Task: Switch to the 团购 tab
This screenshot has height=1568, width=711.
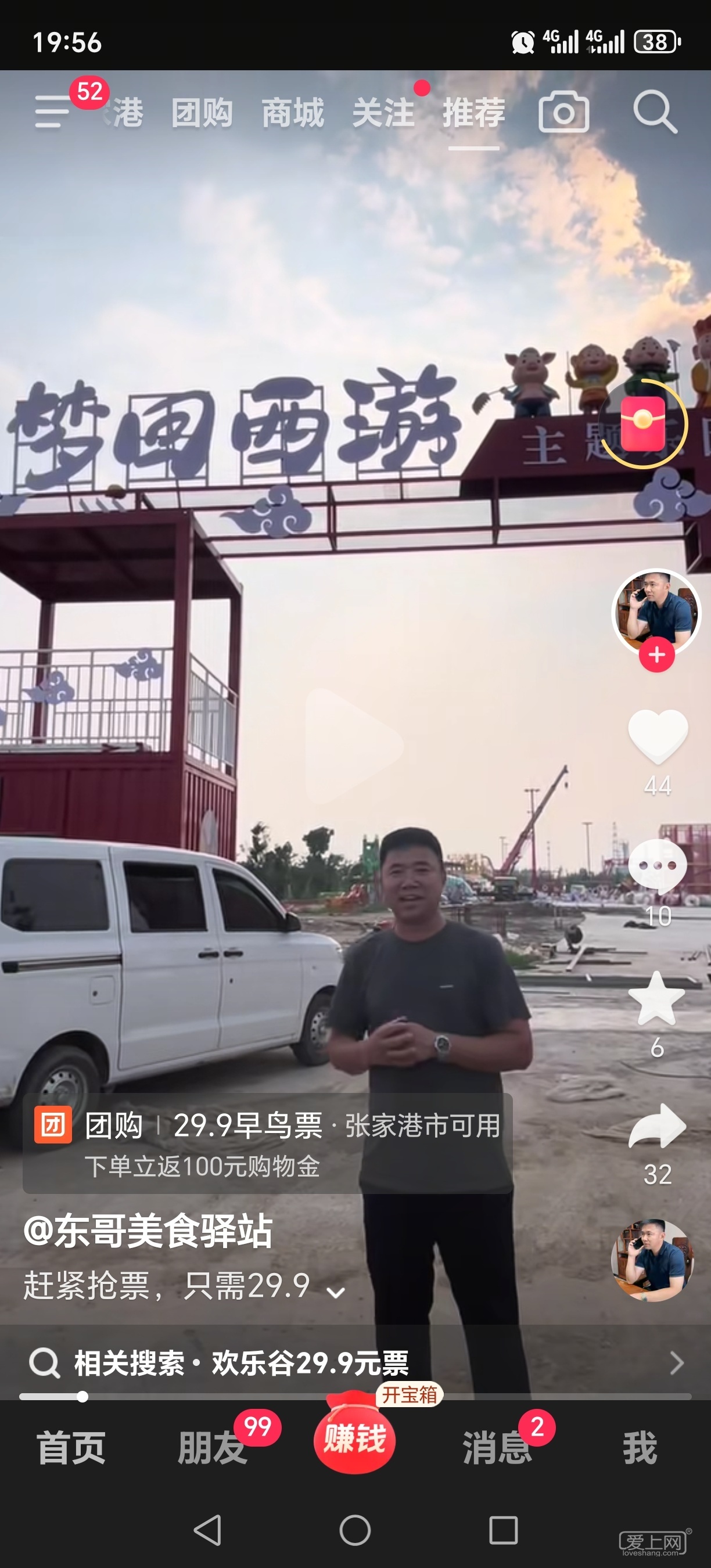Action: coord(202,113)
